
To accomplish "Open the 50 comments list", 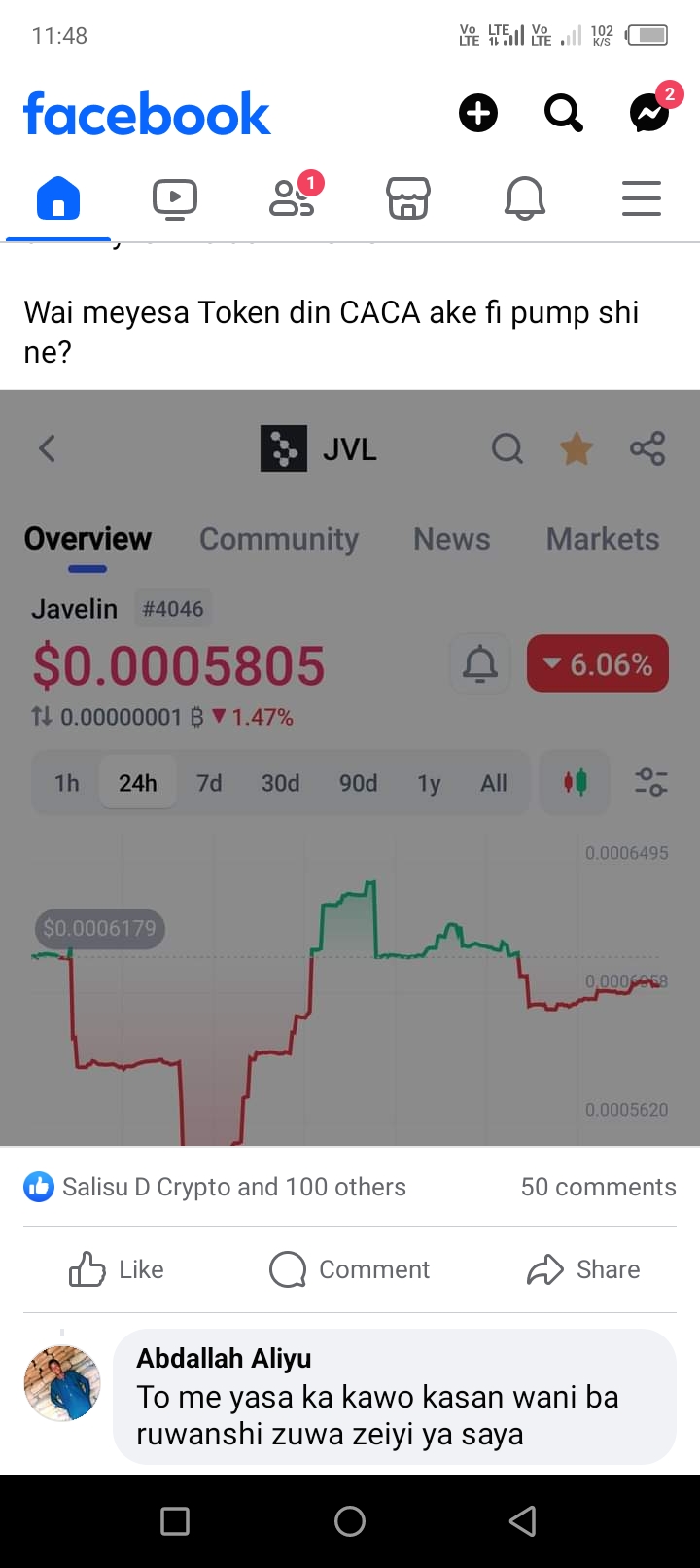I will 598,1187.
